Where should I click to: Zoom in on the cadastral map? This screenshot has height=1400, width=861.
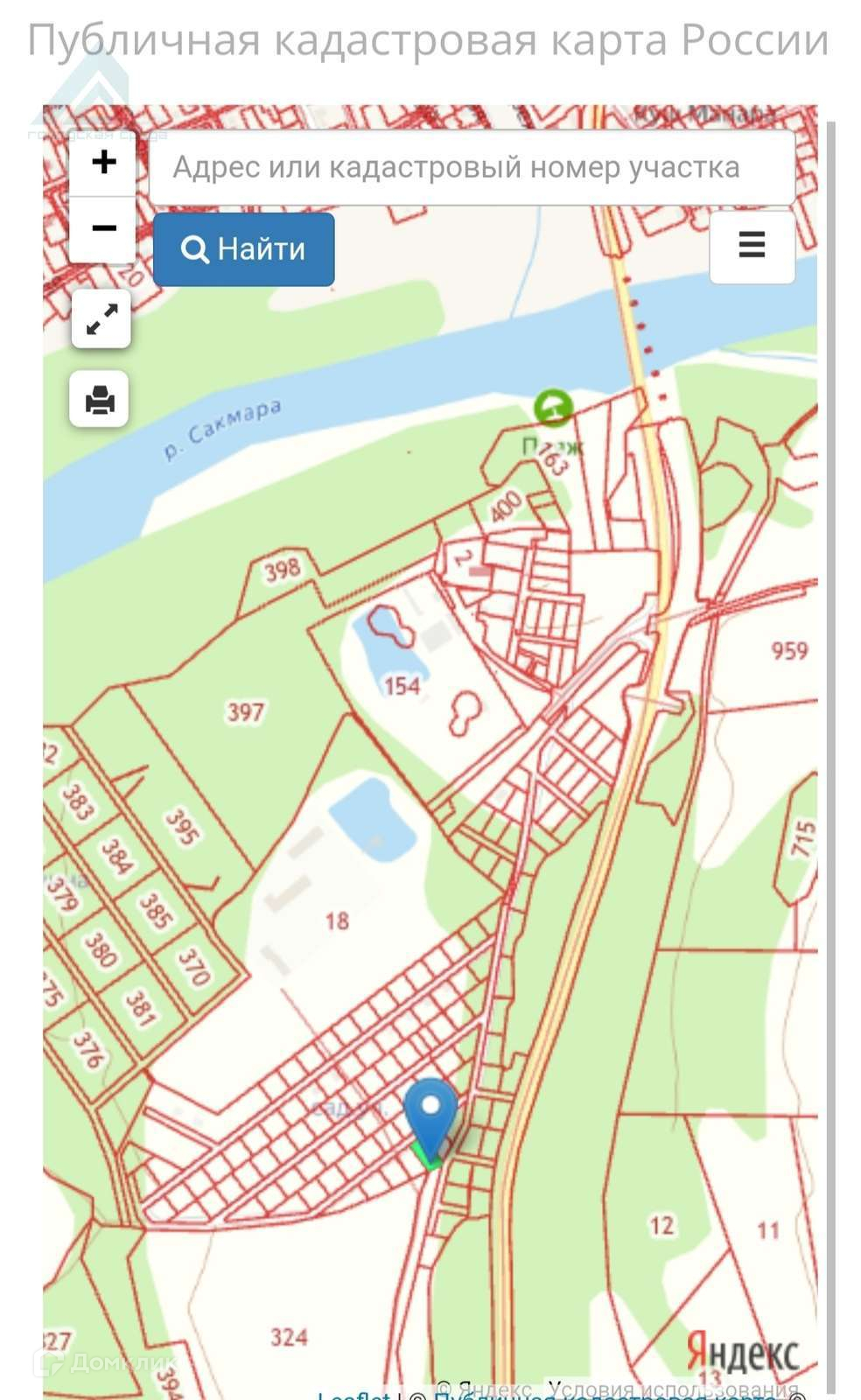(103, 162)
